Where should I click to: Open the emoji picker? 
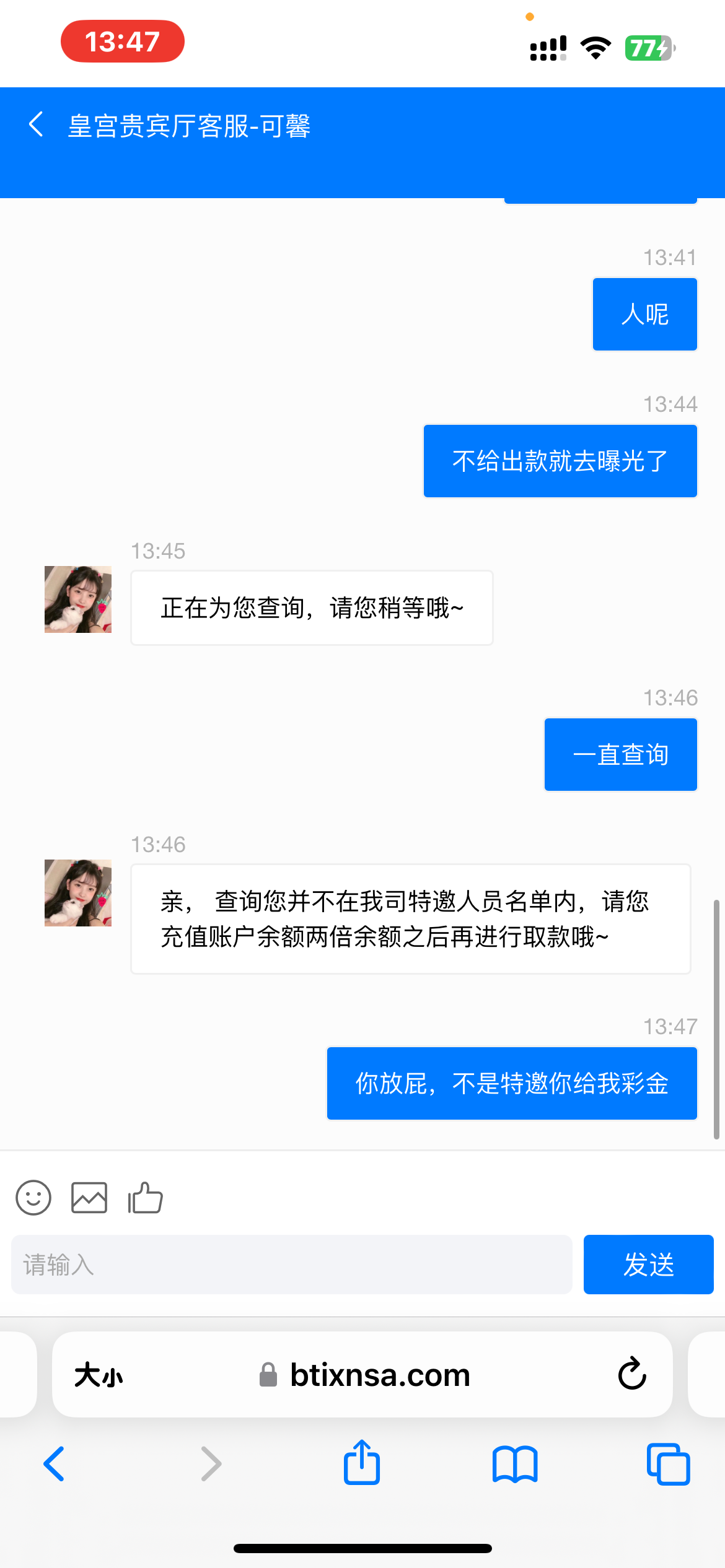(33, 1198)
